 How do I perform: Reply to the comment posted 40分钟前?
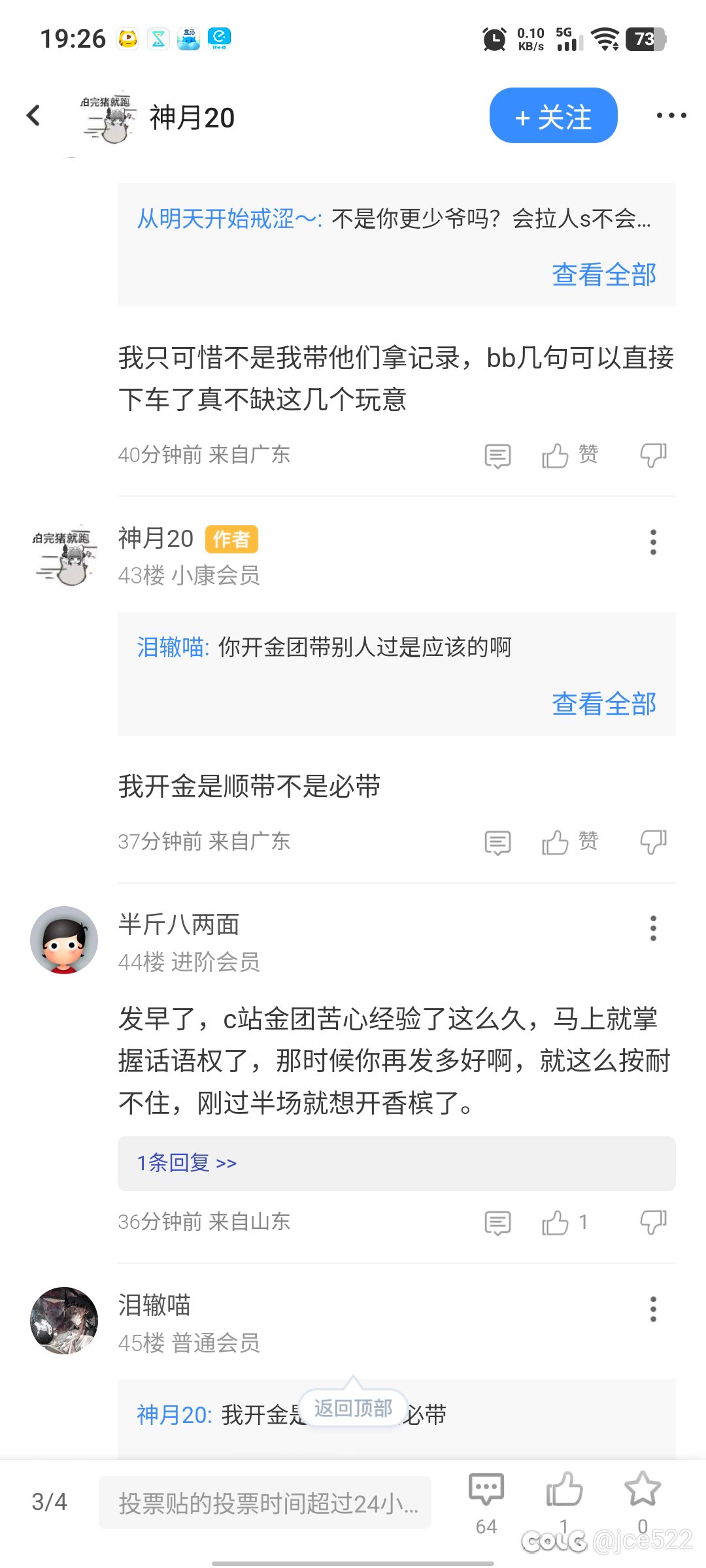point(497,455)
